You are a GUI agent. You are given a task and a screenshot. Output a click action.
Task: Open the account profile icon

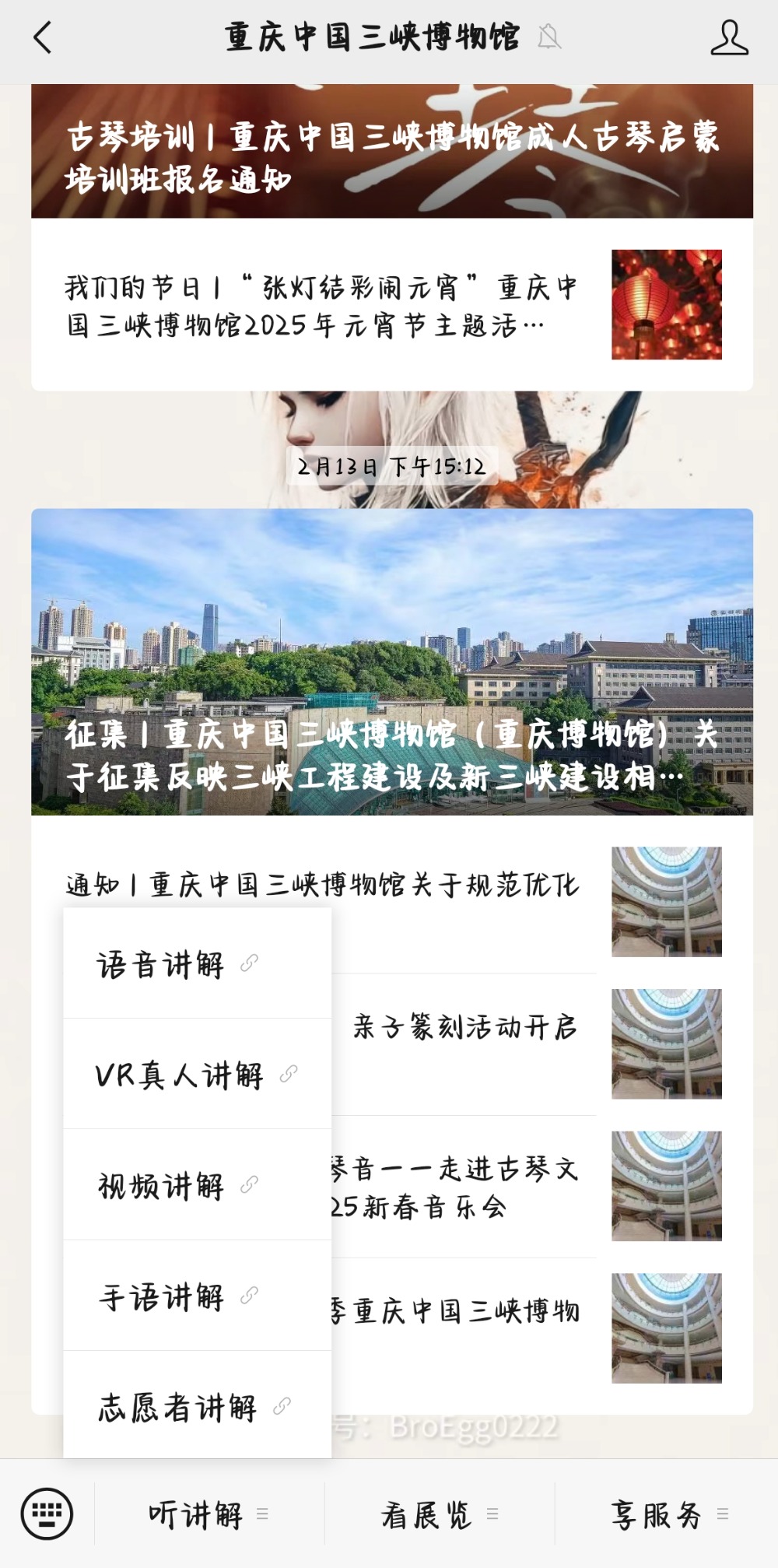coord(729,37)
